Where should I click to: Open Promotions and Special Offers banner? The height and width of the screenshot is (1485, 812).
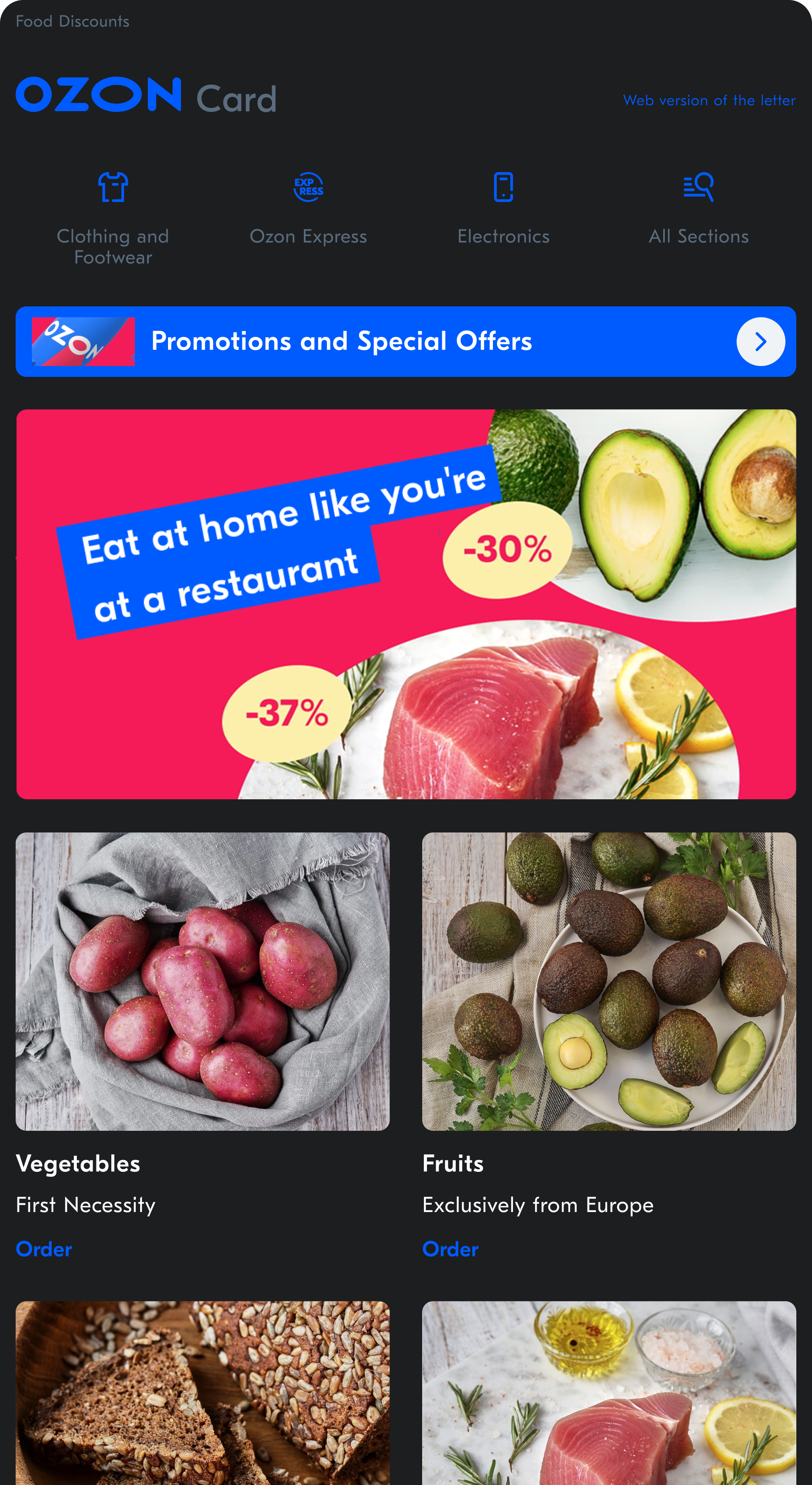[406, 341]
